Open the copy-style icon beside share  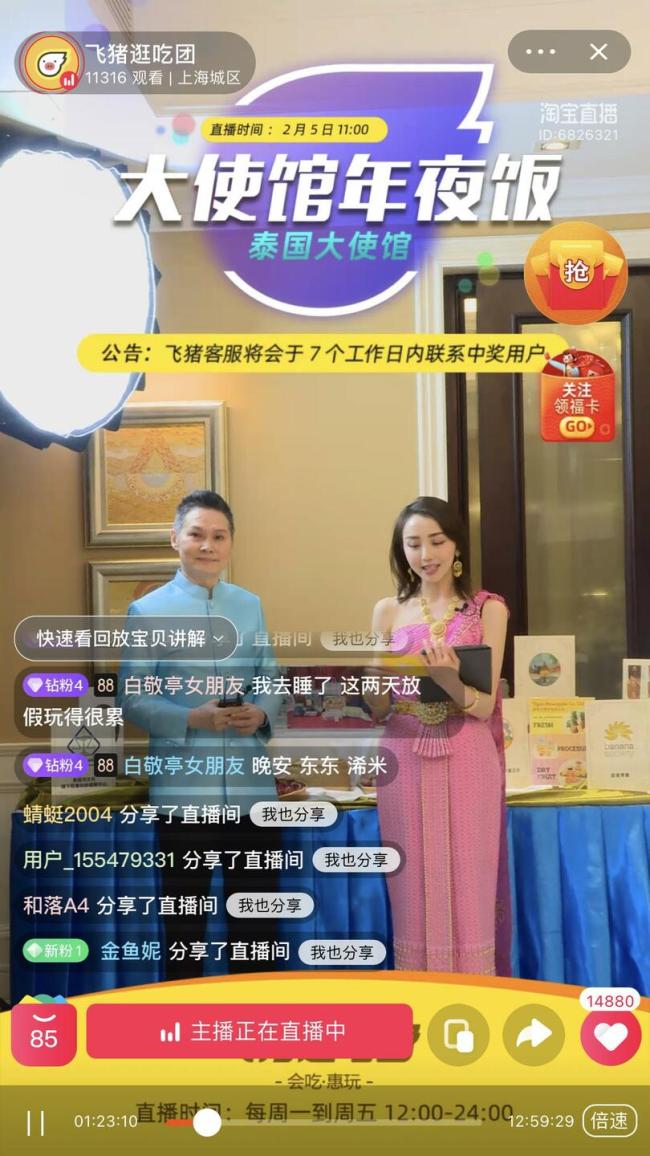458,1035
